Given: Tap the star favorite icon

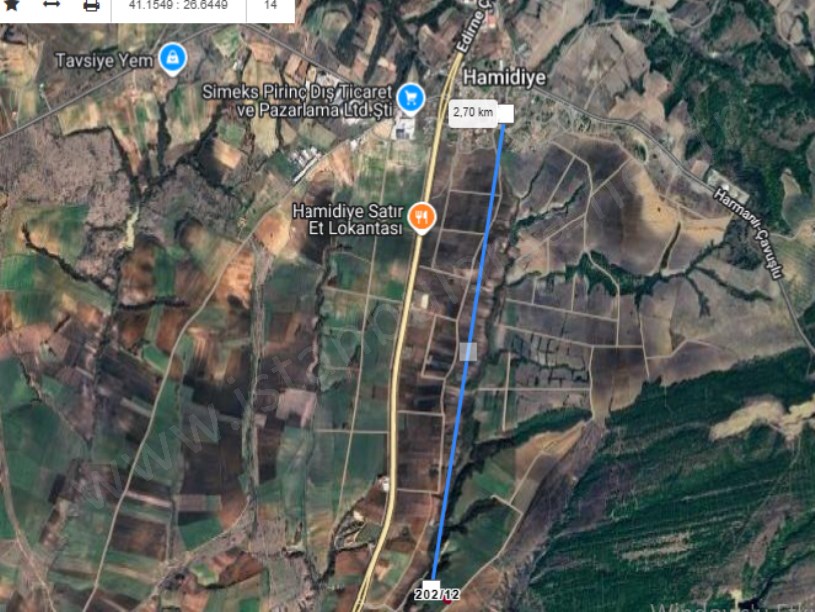Looking at the screenshot, I should point(12,5).
